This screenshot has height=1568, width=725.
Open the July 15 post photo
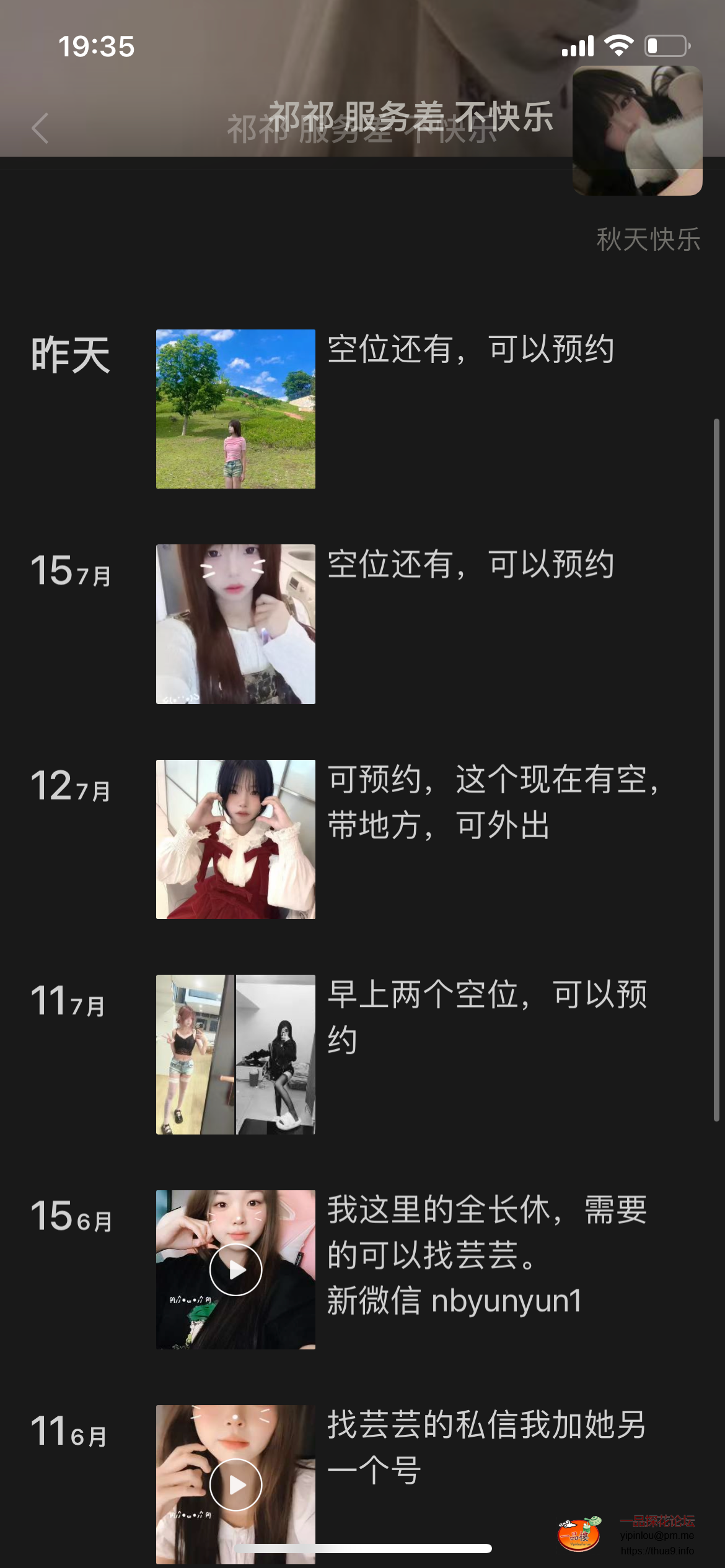pos(235,624)
